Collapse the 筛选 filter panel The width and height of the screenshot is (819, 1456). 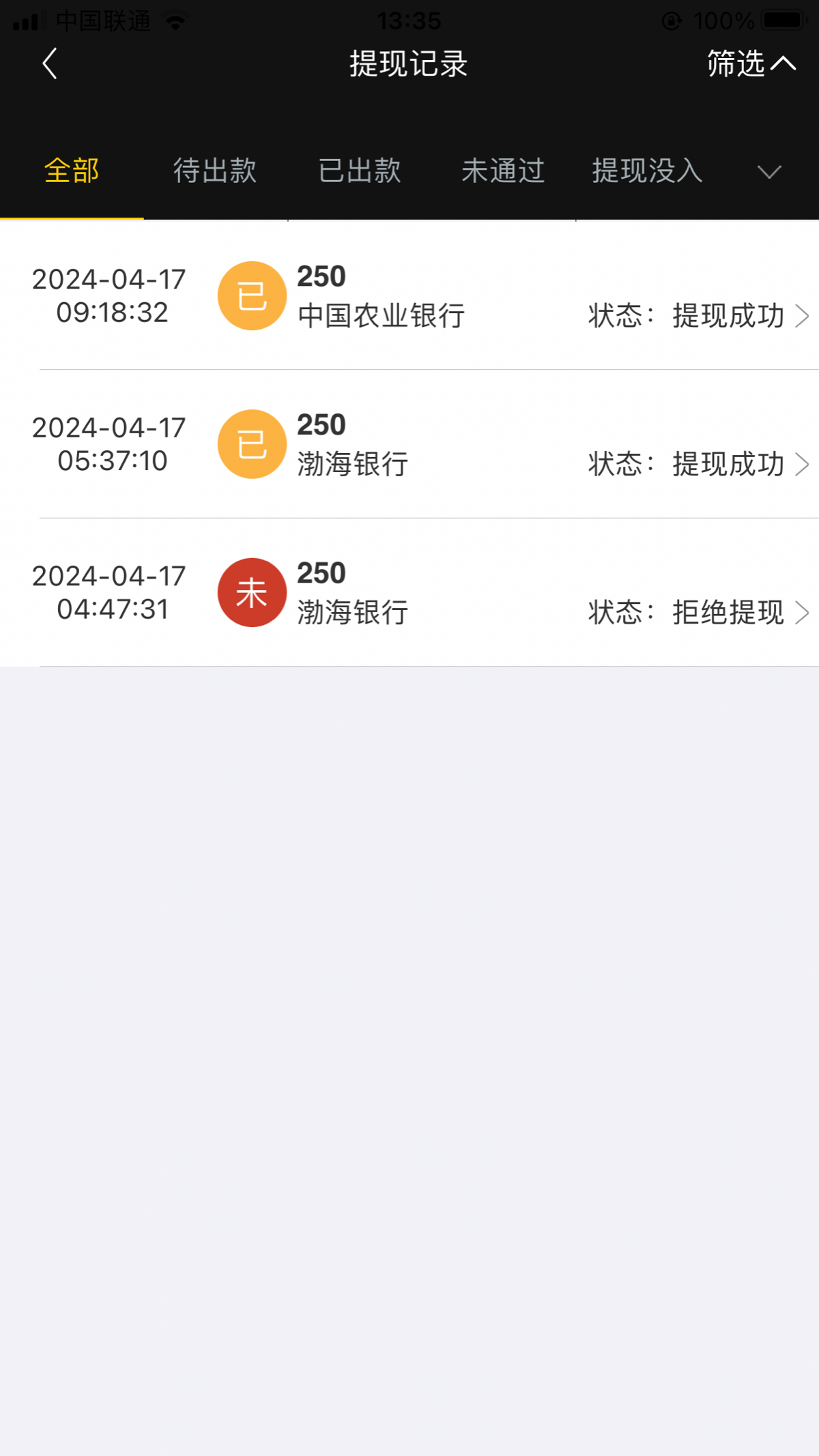pos(751,64)
